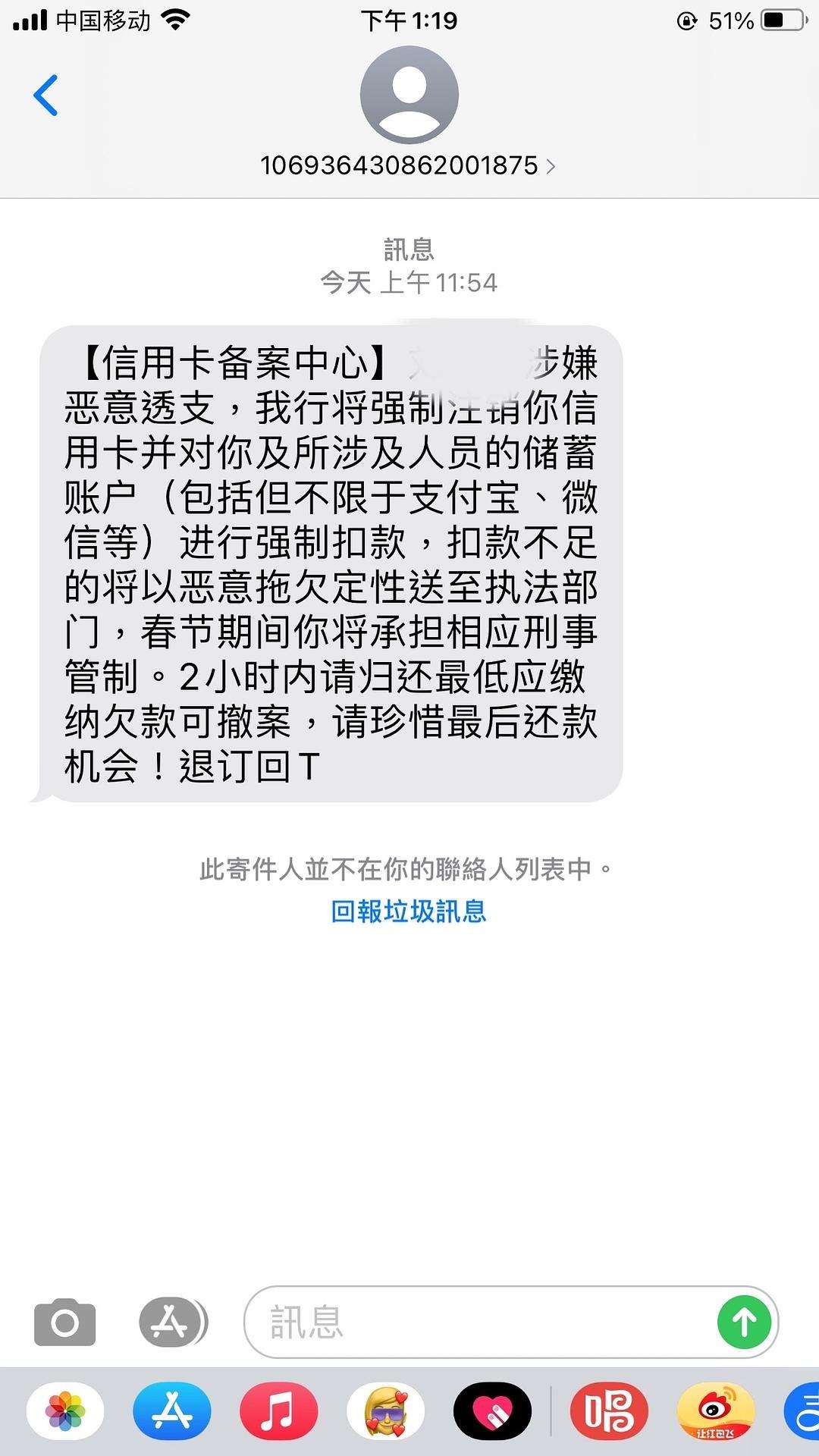Open sender details for 106936430862001875
This screenshot has height=1456, width=819.
tap(408, 165)
